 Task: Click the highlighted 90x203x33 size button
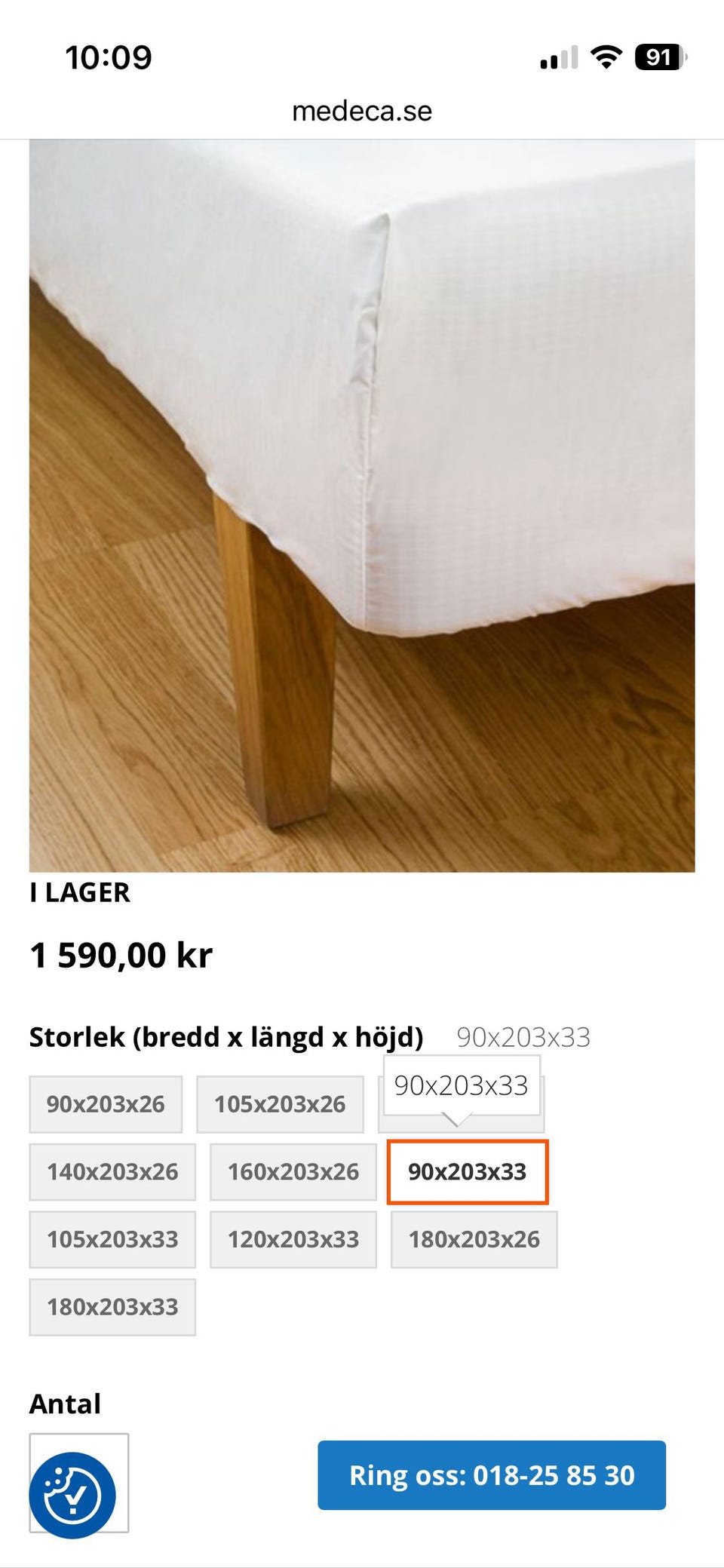tap(468, 1171)
